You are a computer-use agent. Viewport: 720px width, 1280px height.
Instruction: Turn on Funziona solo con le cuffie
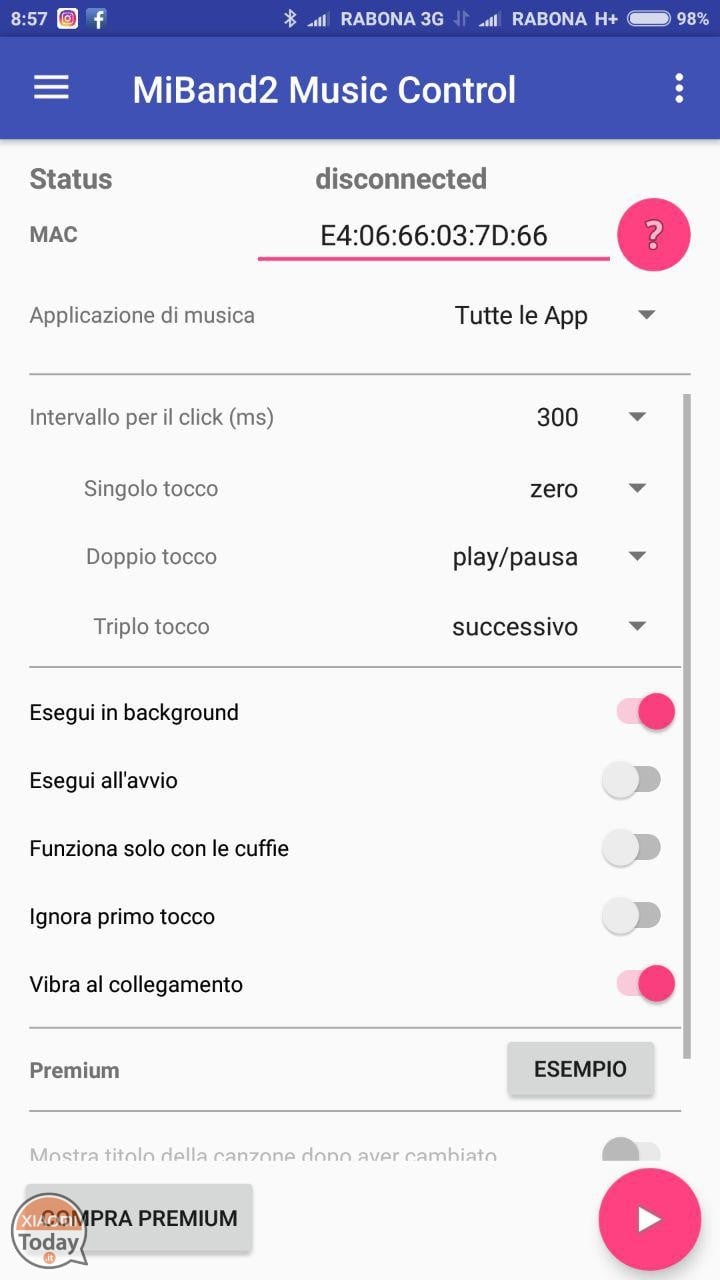click(x=632, y=848)
